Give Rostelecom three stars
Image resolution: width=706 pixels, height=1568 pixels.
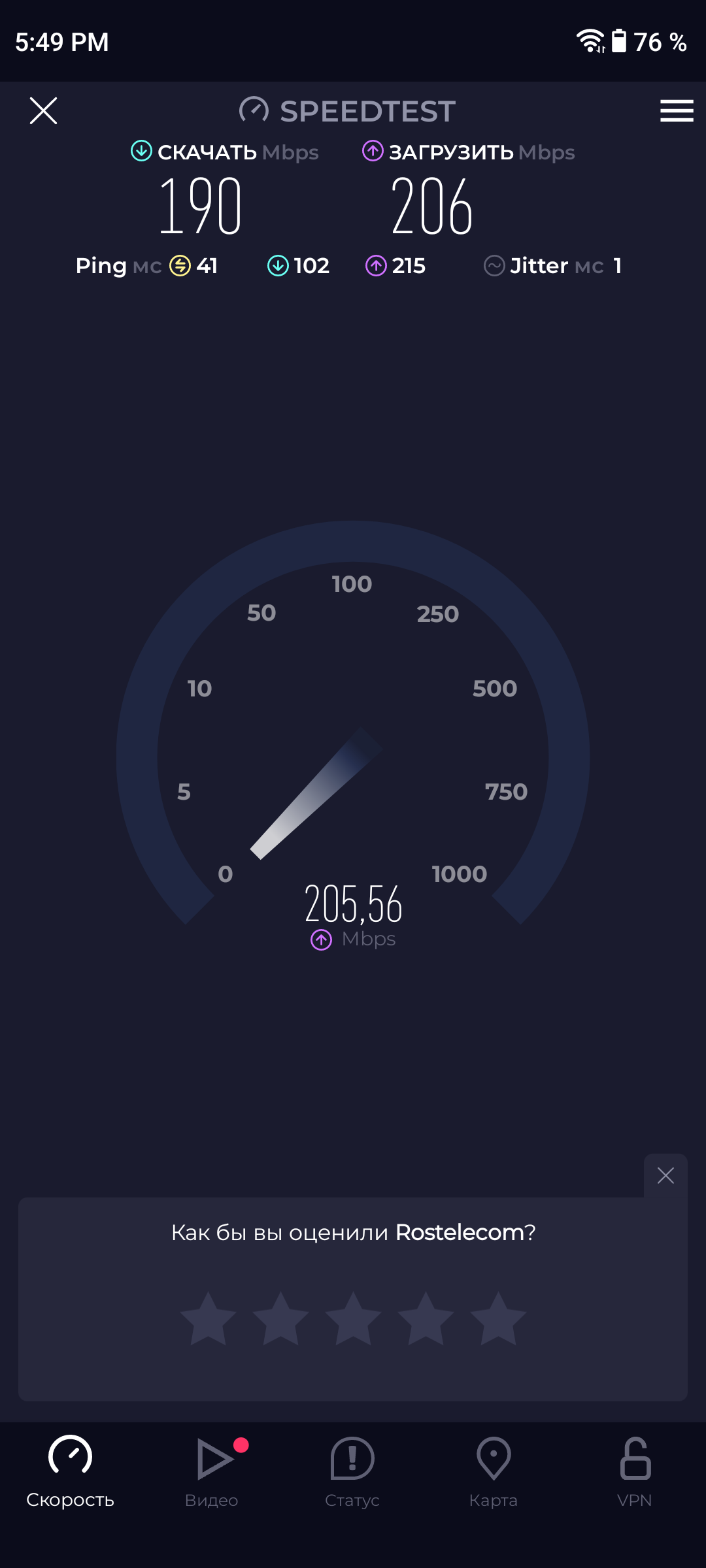point(353,1318)
